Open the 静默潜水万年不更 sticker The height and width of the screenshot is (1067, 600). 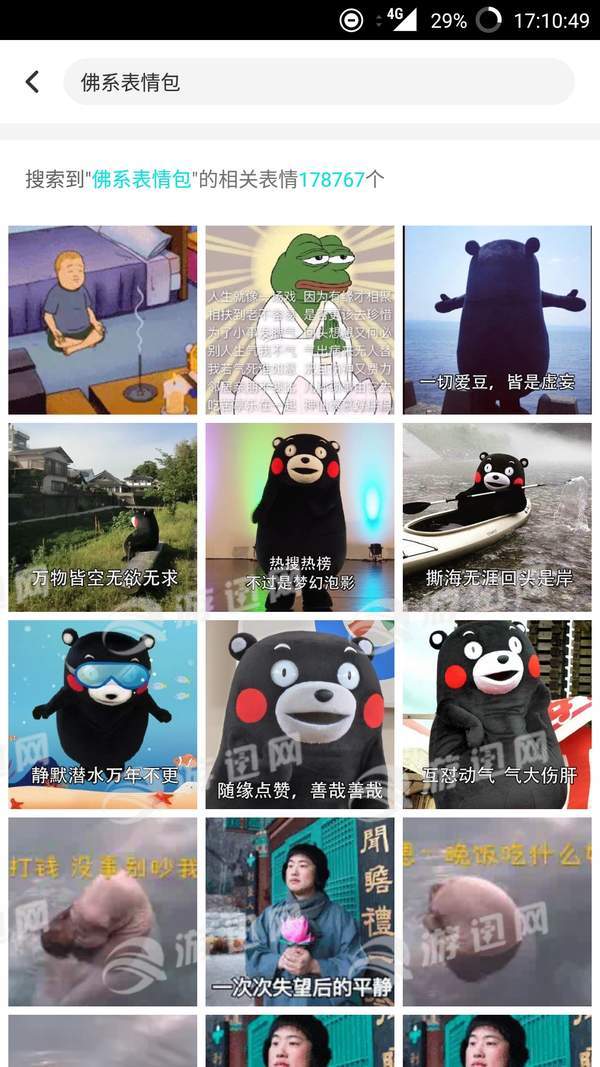tap(103, 714)
